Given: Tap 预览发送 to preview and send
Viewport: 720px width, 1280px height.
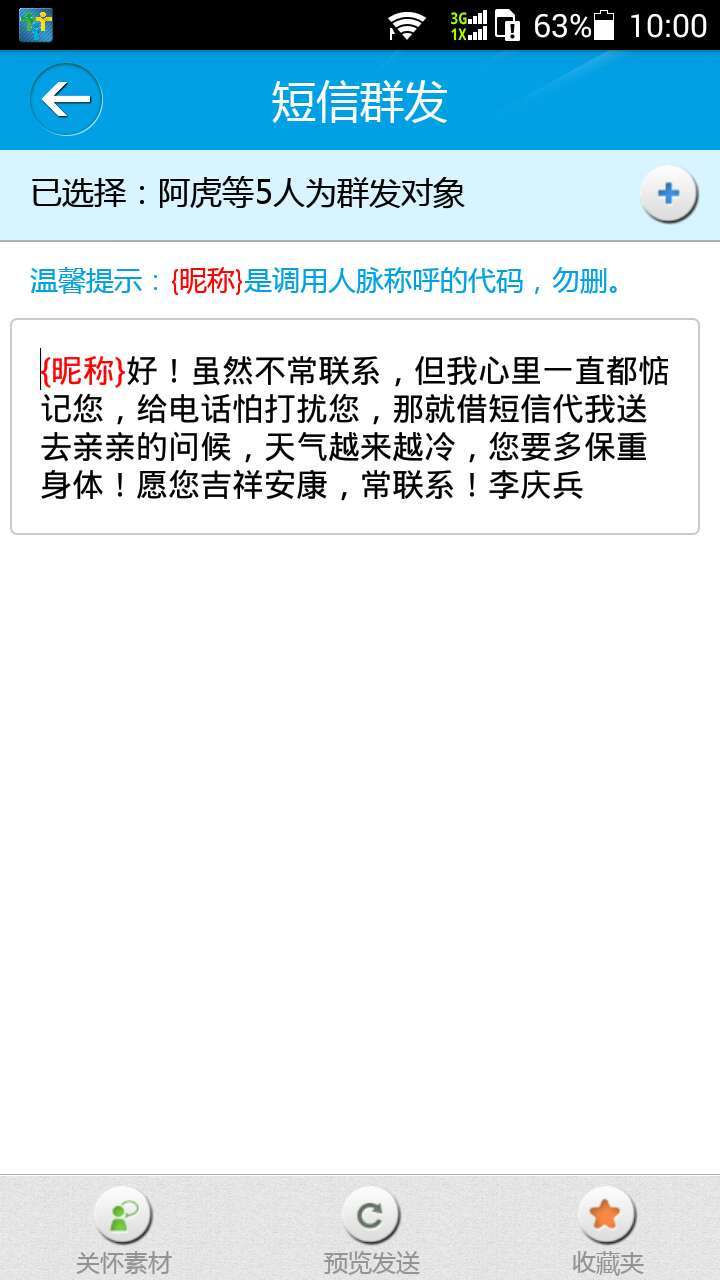Looking at the screenshot, I should (371, 1228).
